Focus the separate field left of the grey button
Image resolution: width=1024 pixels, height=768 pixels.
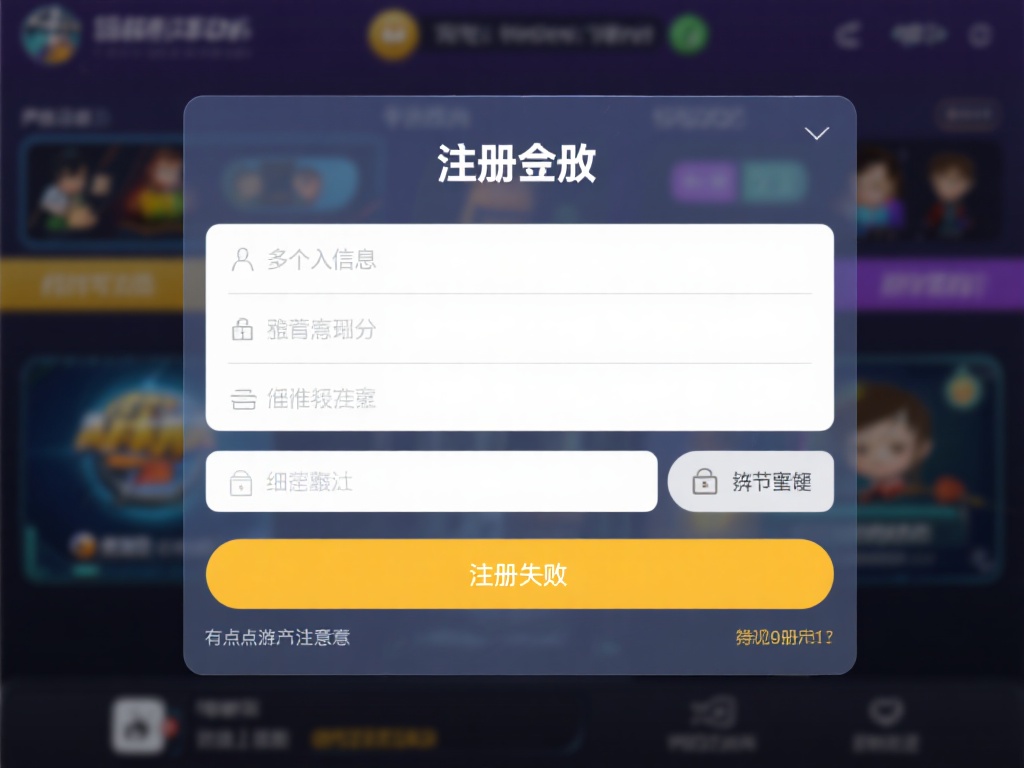[431, 482]
